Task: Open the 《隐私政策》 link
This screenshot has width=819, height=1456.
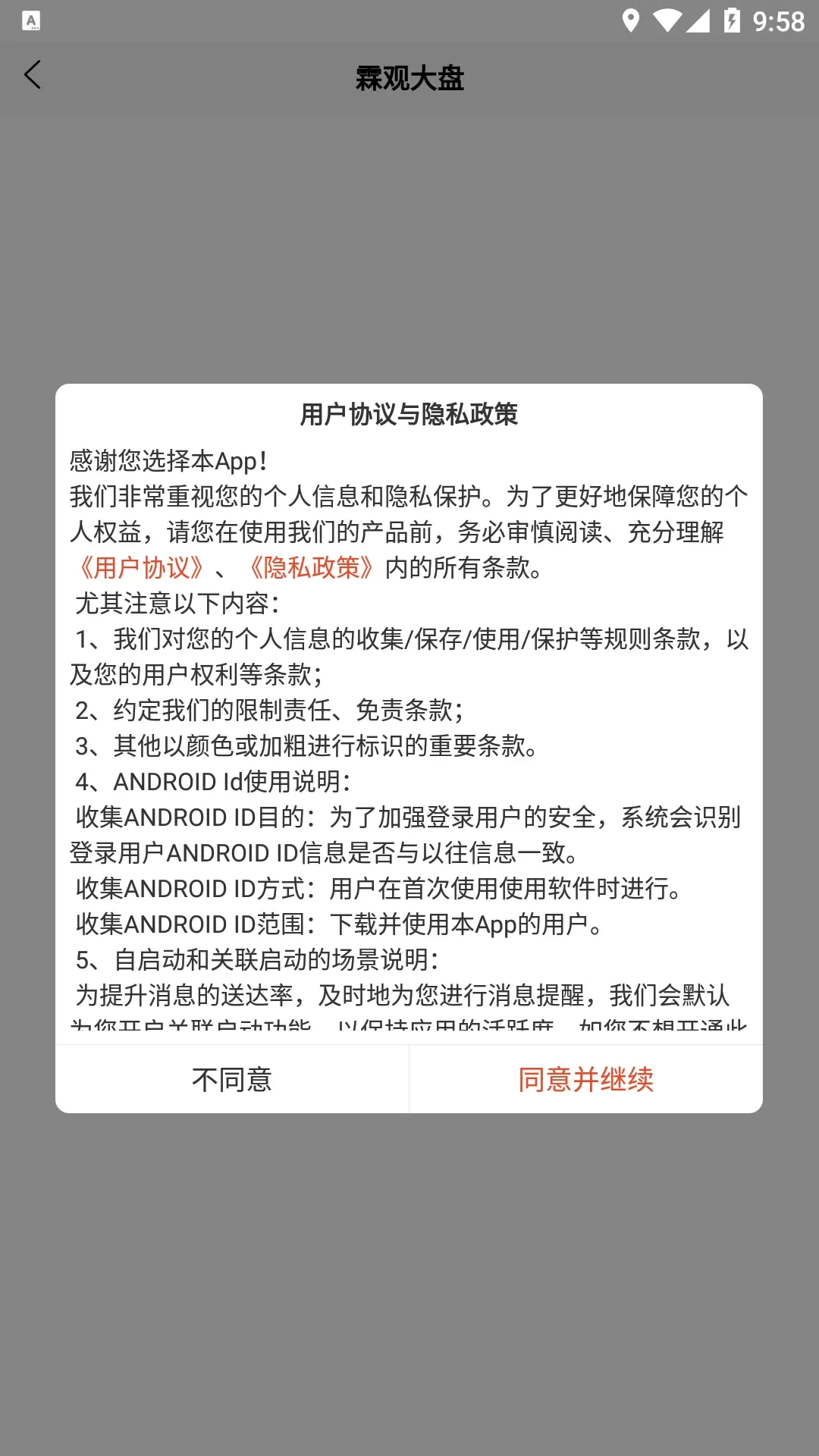Action: 311,568
